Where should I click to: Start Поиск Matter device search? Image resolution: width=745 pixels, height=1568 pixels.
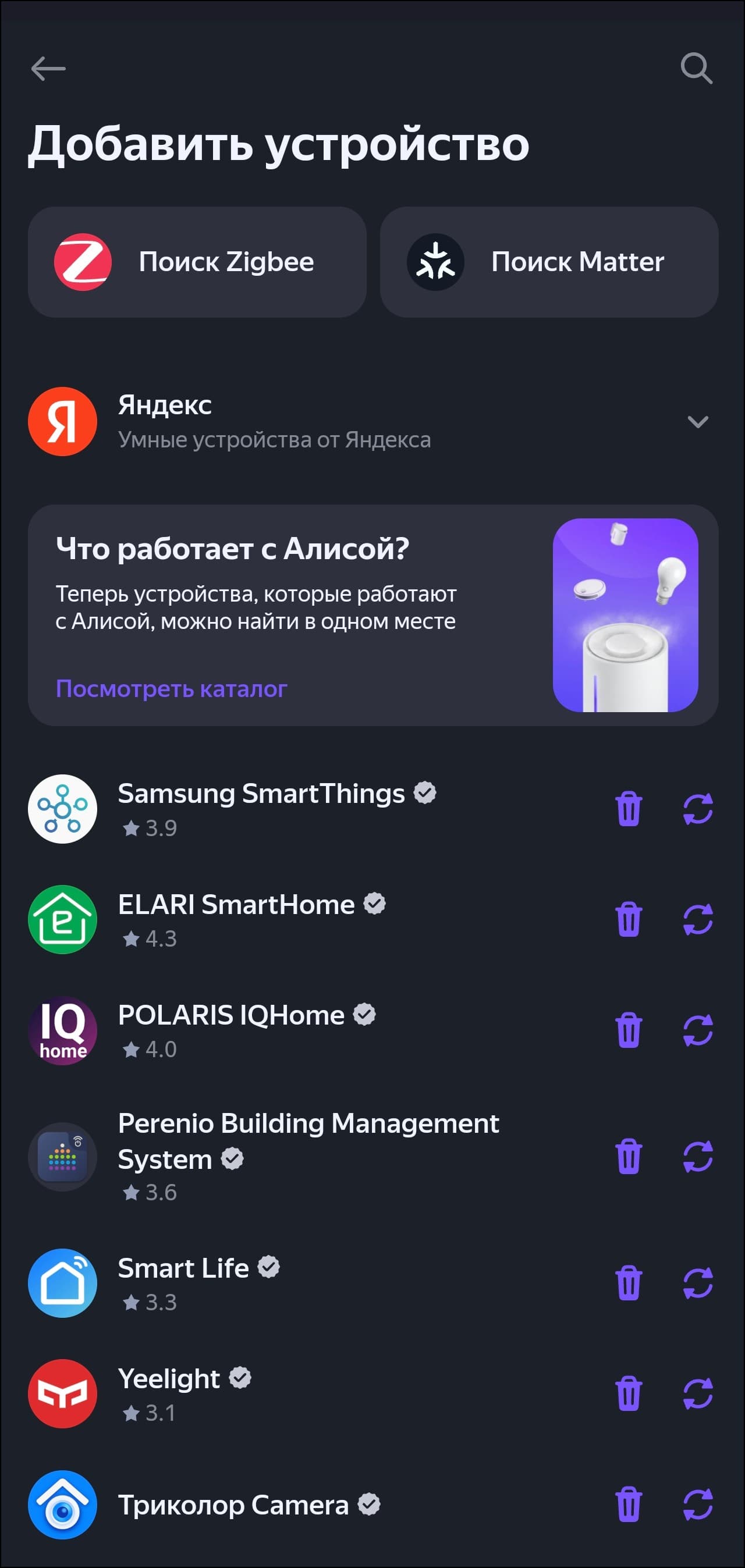click(x=549, y=262)
